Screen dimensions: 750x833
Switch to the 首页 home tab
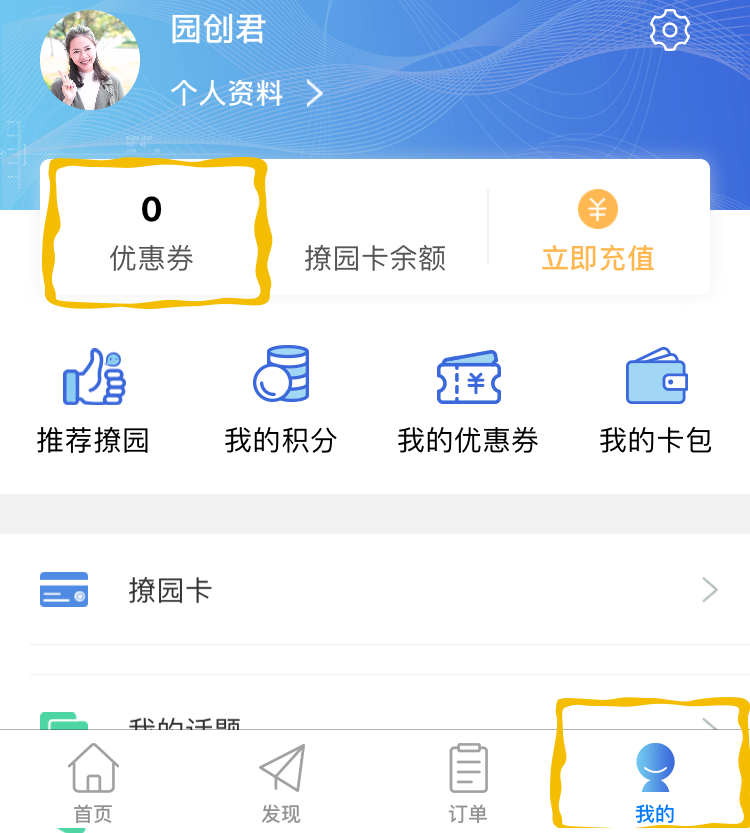click(x=93, y=782)
